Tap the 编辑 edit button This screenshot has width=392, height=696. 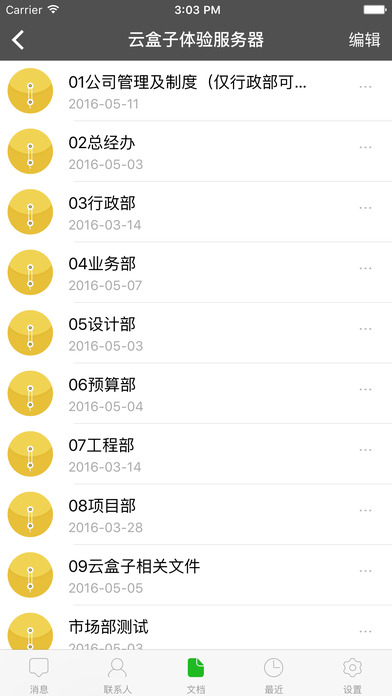[x=364, y=40]
